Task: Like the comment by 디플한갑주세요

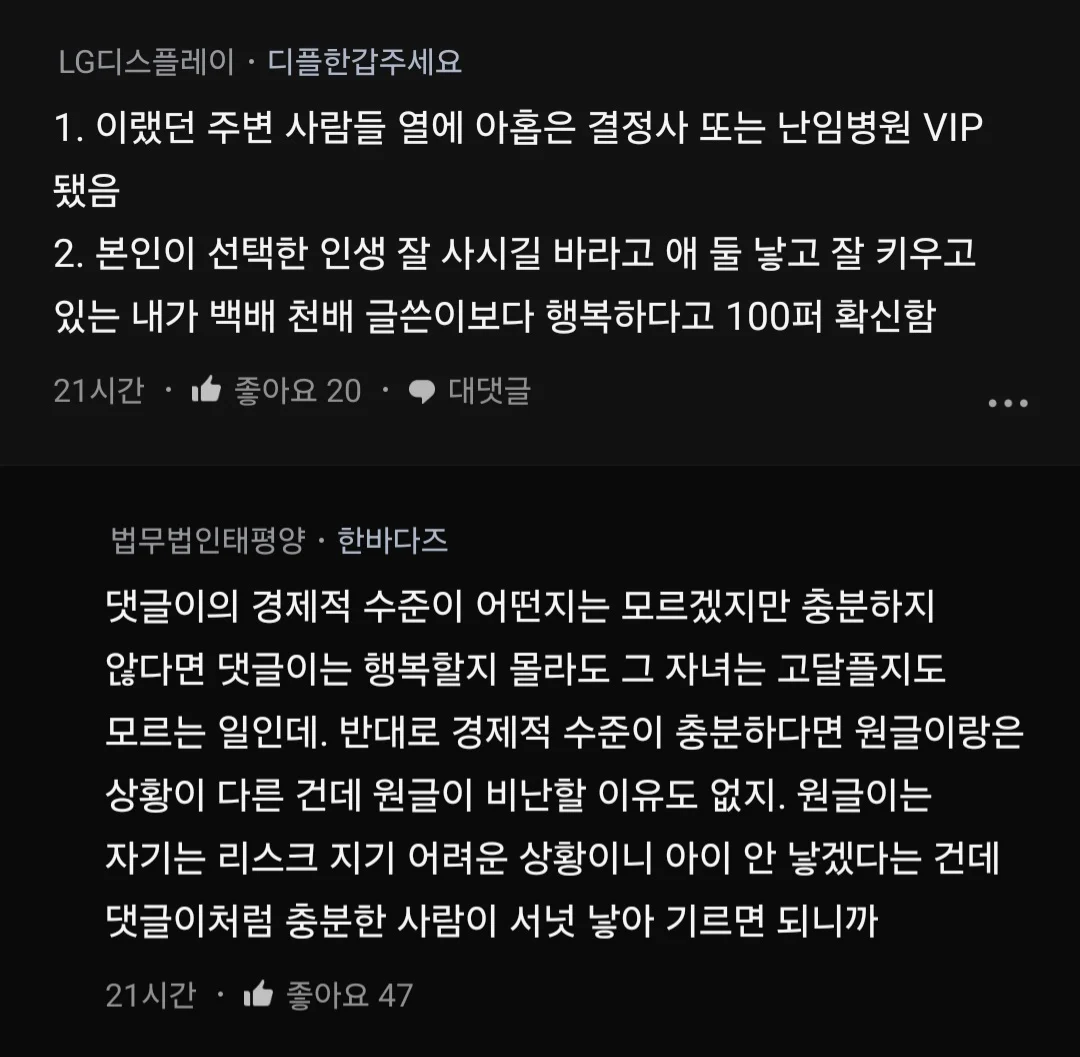Action: (207, 390)
